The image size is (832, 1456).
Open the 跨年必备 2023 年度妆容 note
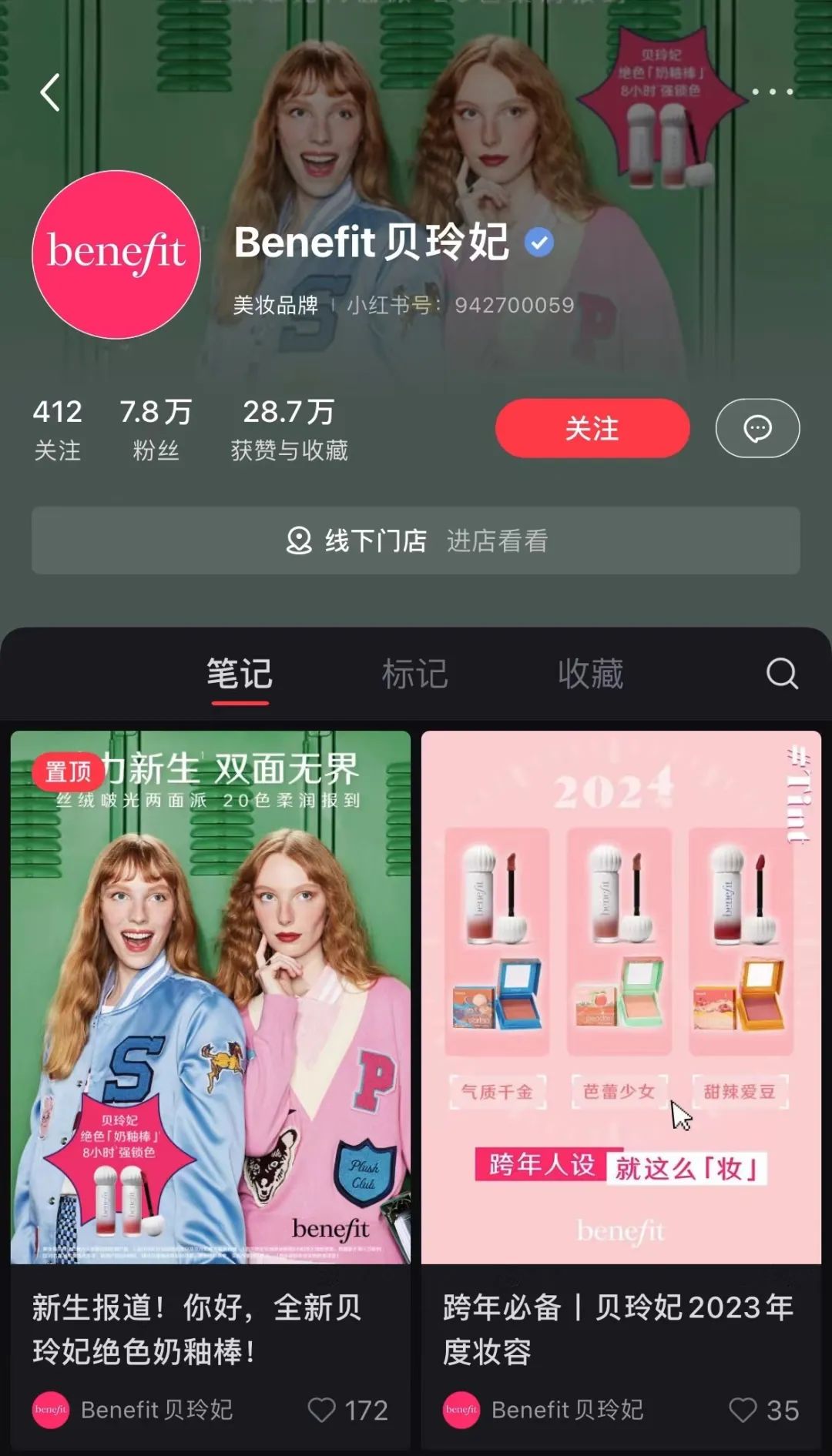(620, 996)
